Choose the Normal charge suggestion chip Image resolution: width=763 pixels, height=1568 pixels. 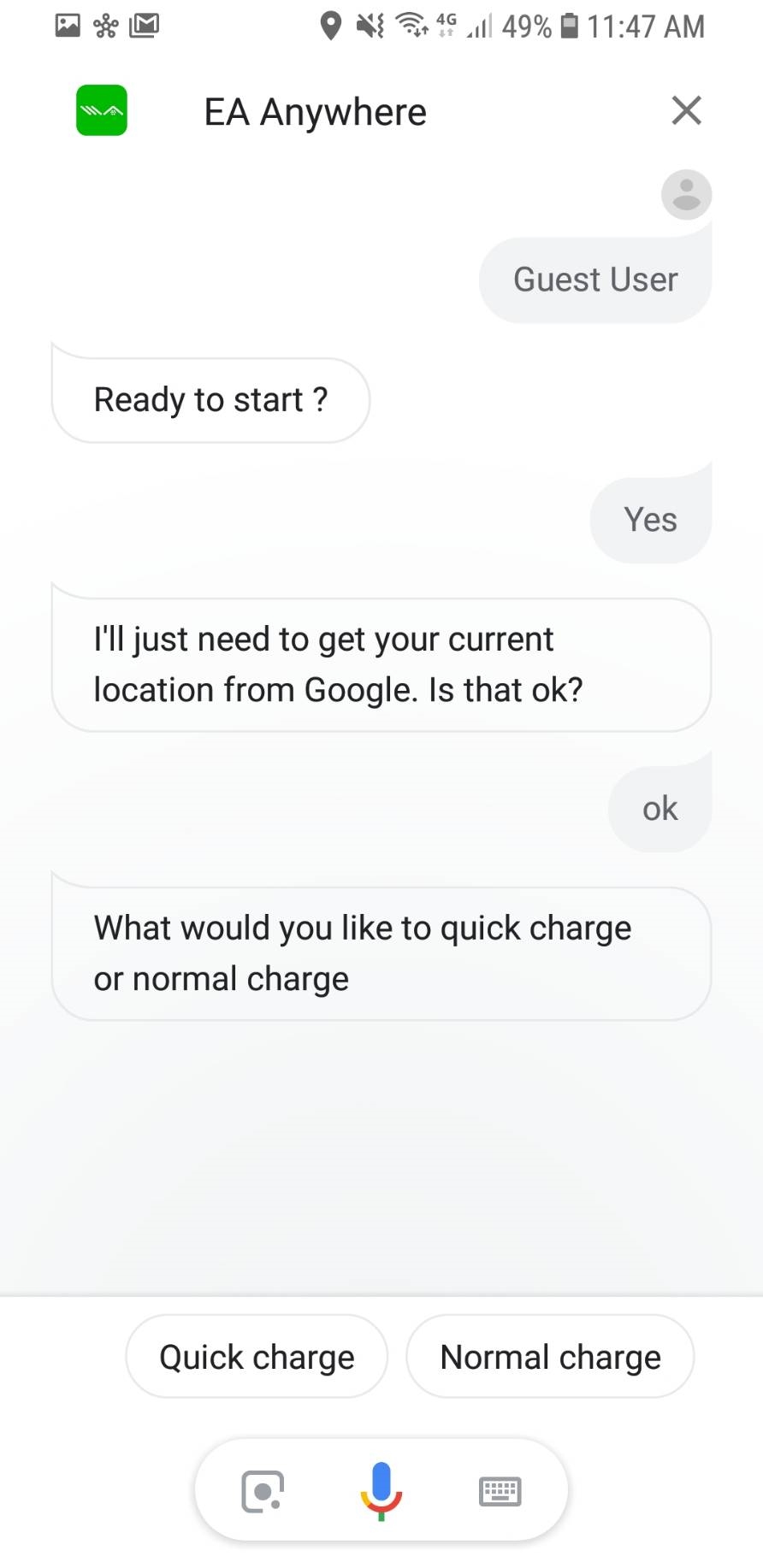(x=550, y=1356)
